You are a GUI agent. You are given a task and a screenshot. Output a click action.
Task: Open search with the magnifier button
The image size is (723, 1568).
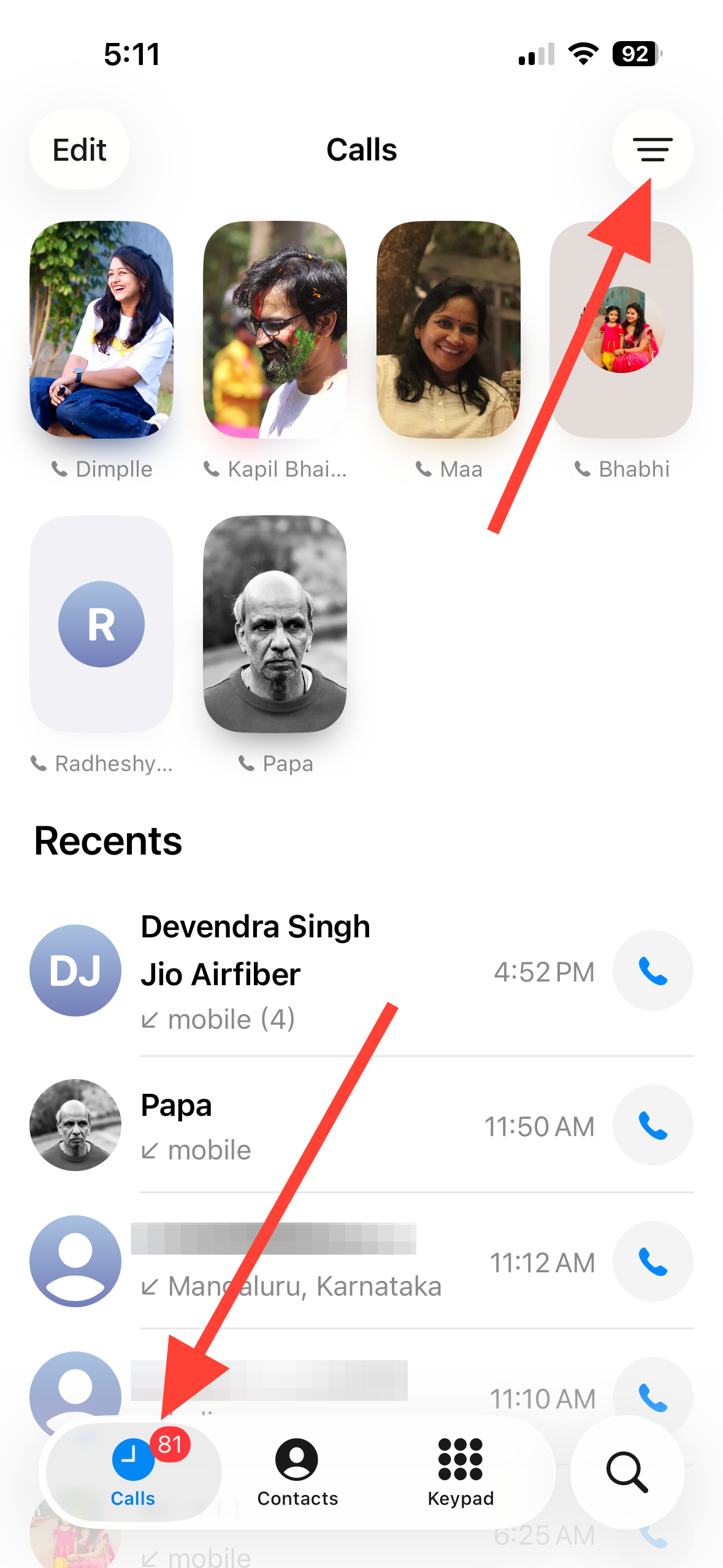tap(627, 1471)
